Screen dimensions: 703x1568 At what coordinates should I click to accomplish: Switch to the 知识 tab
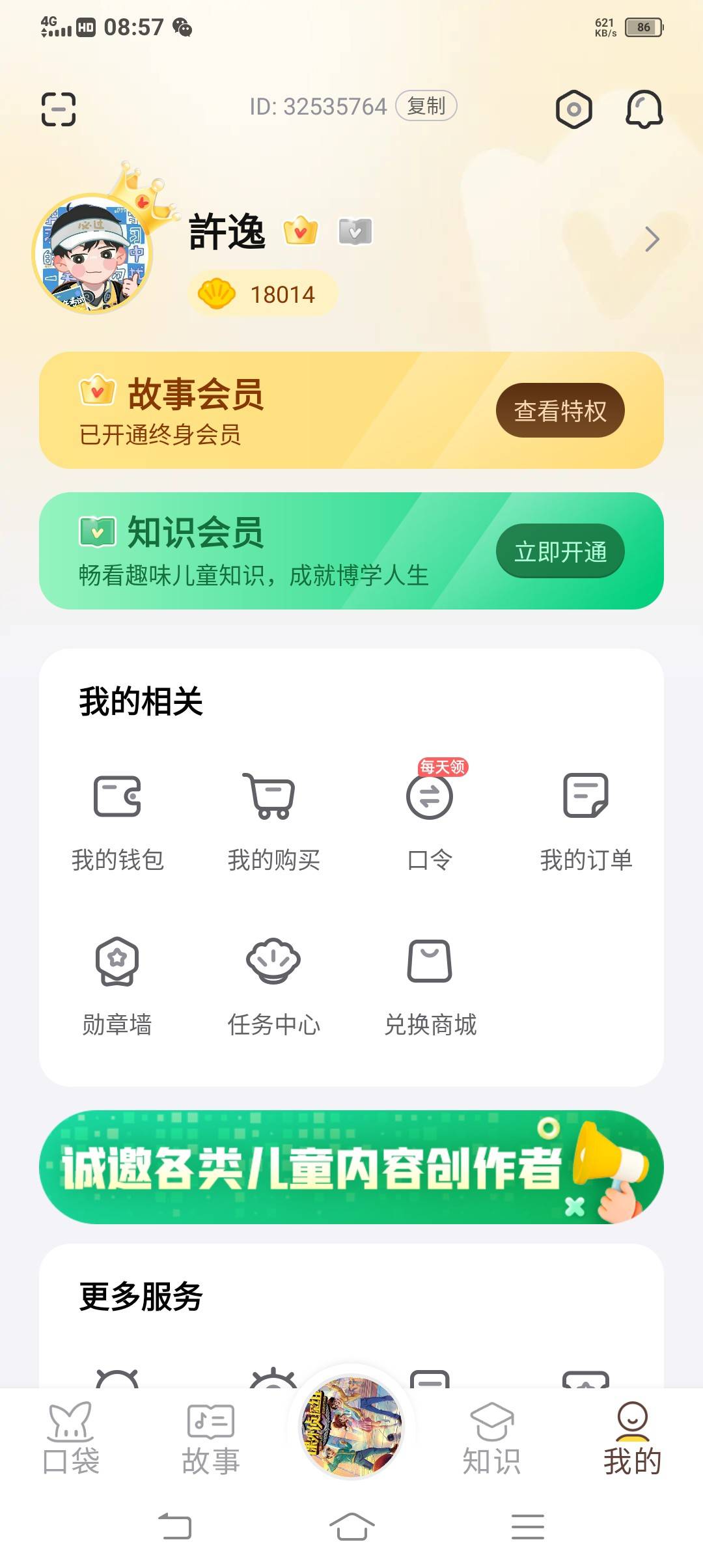click(x=491, y=1439)
